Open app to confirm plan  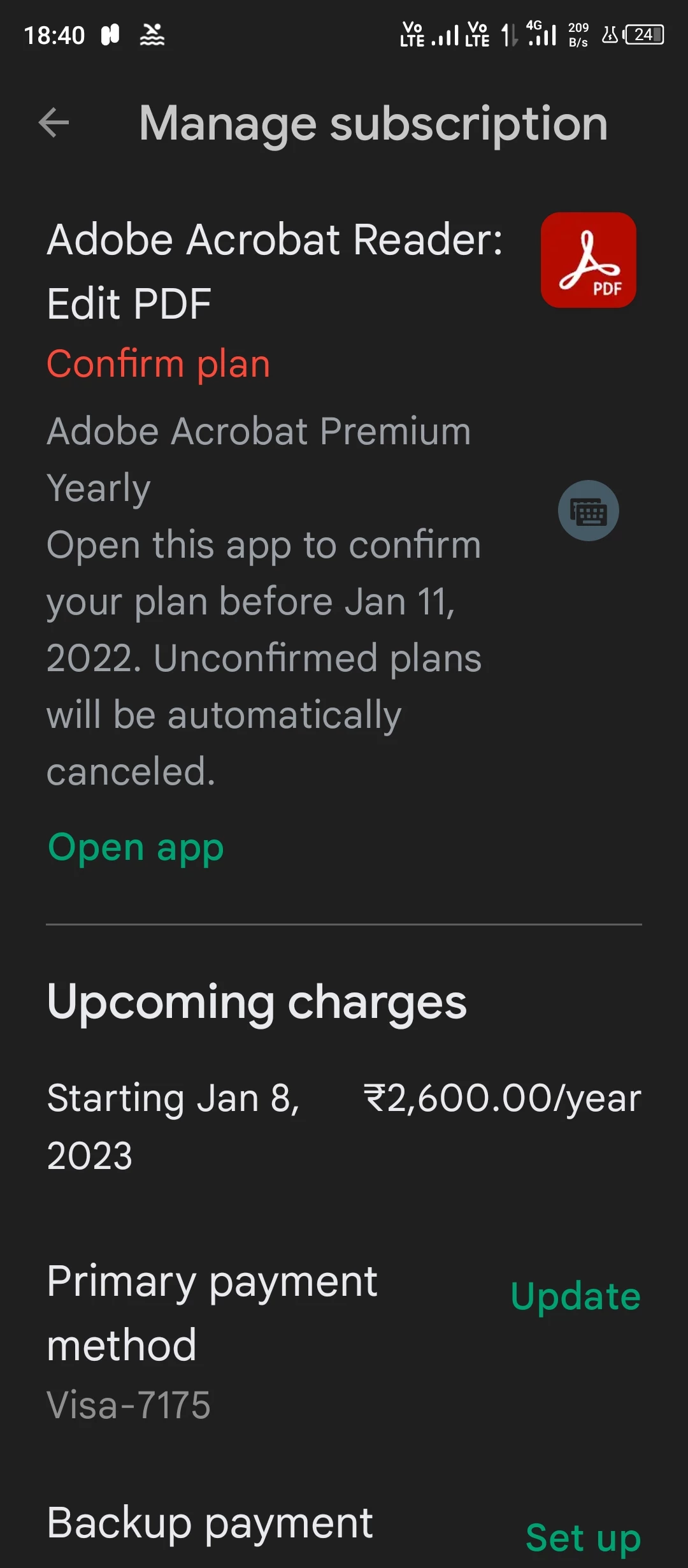[x=136, y=847]
